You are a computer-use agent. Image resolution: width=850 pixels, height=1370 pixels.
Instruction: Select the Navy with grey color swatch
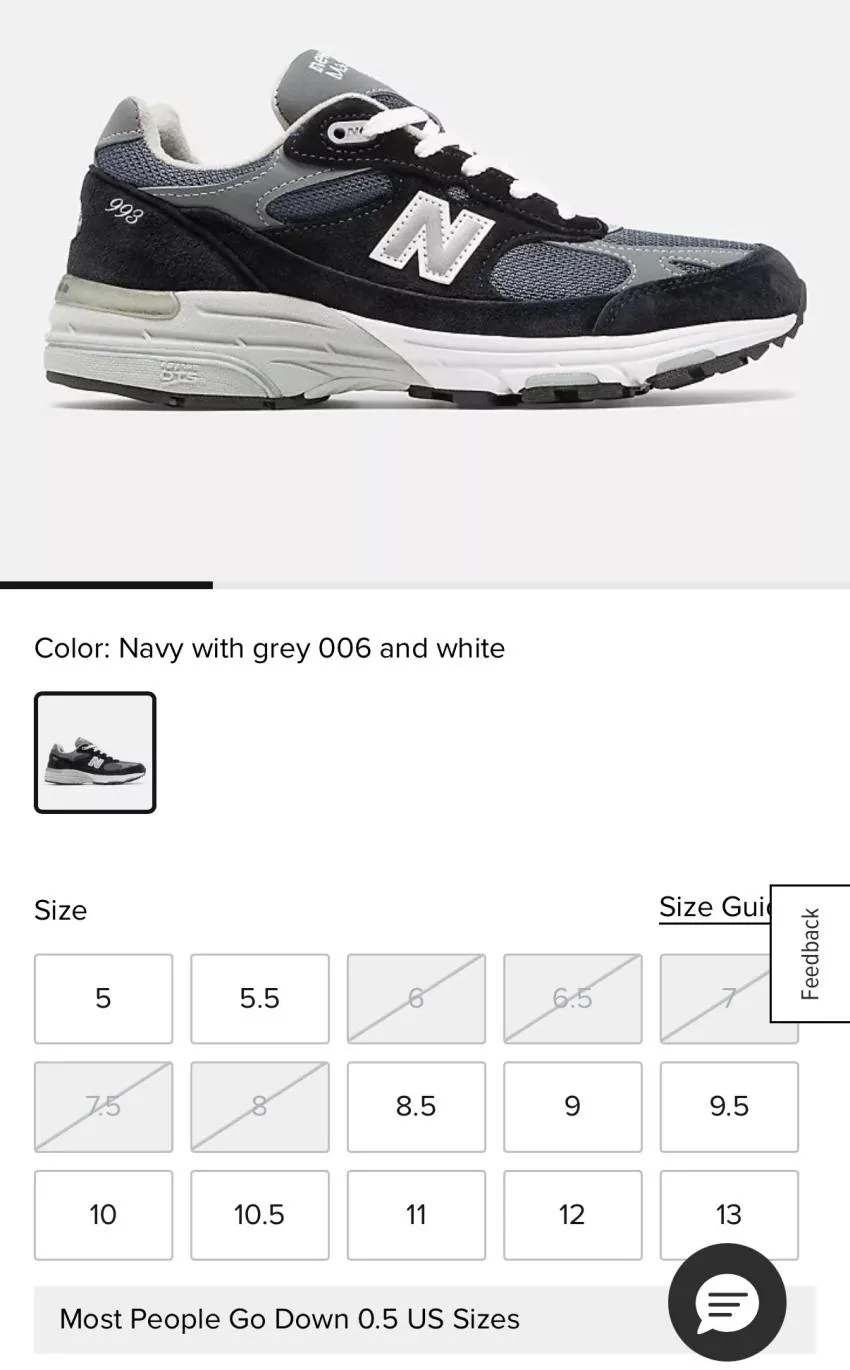(x=95, y=752)
